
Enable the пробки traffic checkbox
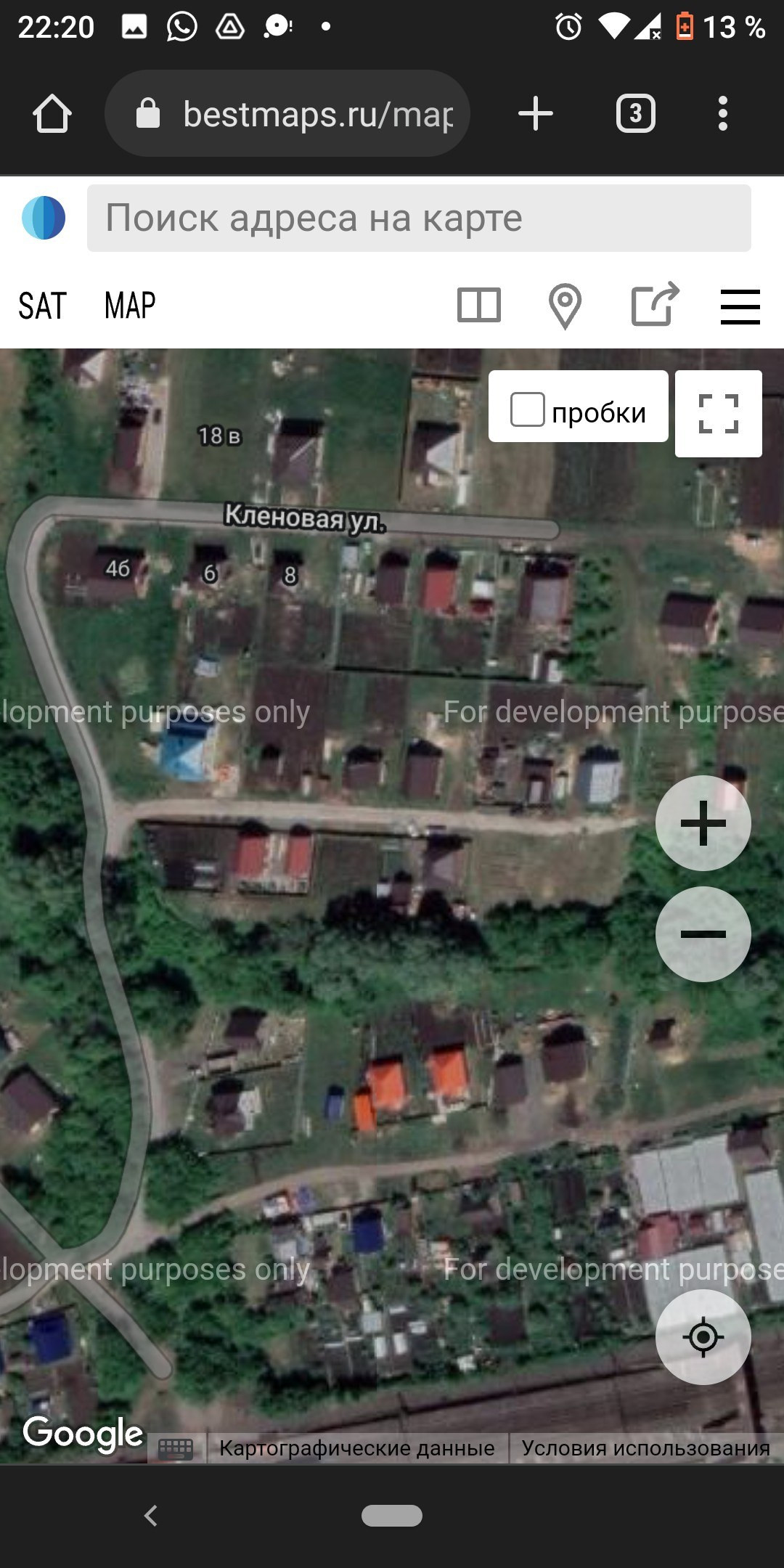528,409
